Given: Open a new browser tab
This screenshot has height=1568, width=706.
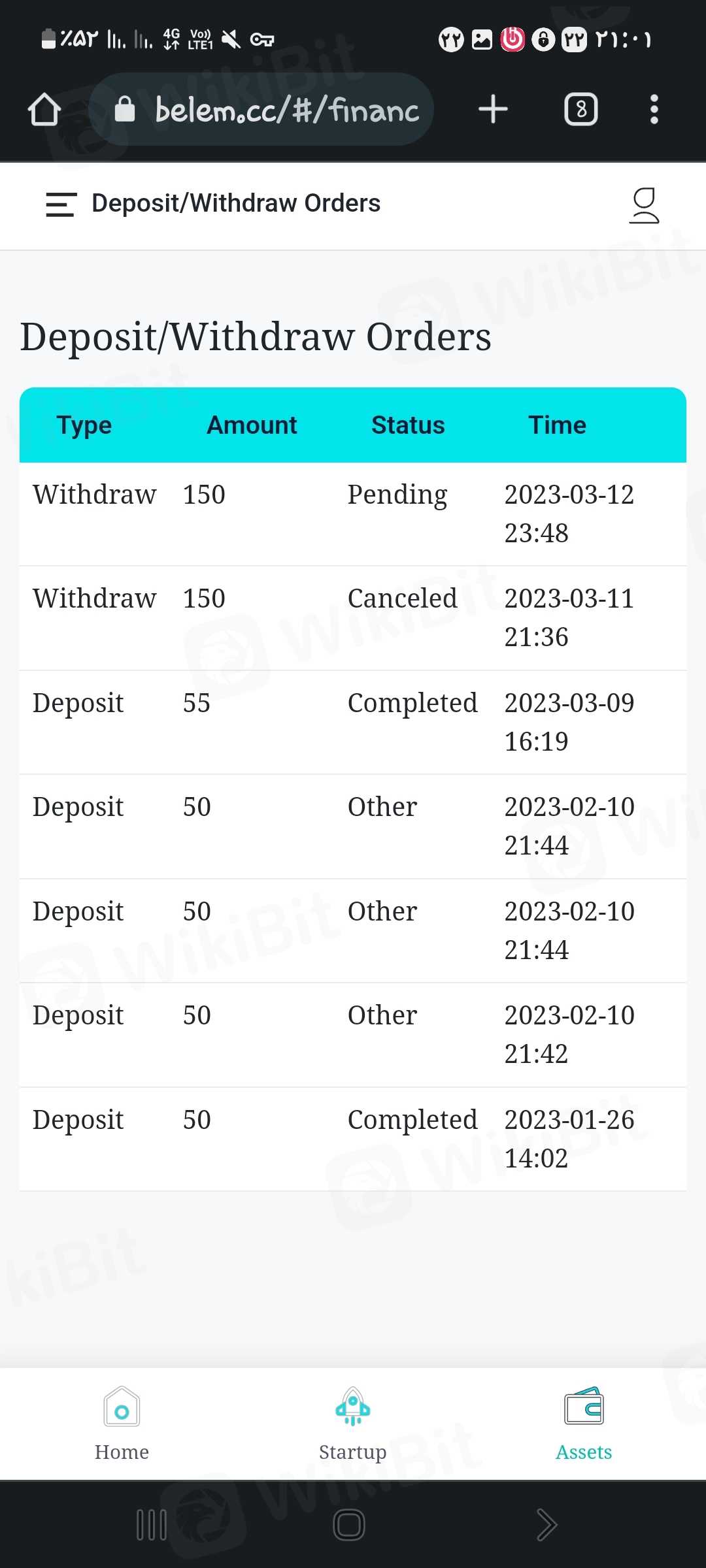Looking at the screenshot, I should (493, 109).
